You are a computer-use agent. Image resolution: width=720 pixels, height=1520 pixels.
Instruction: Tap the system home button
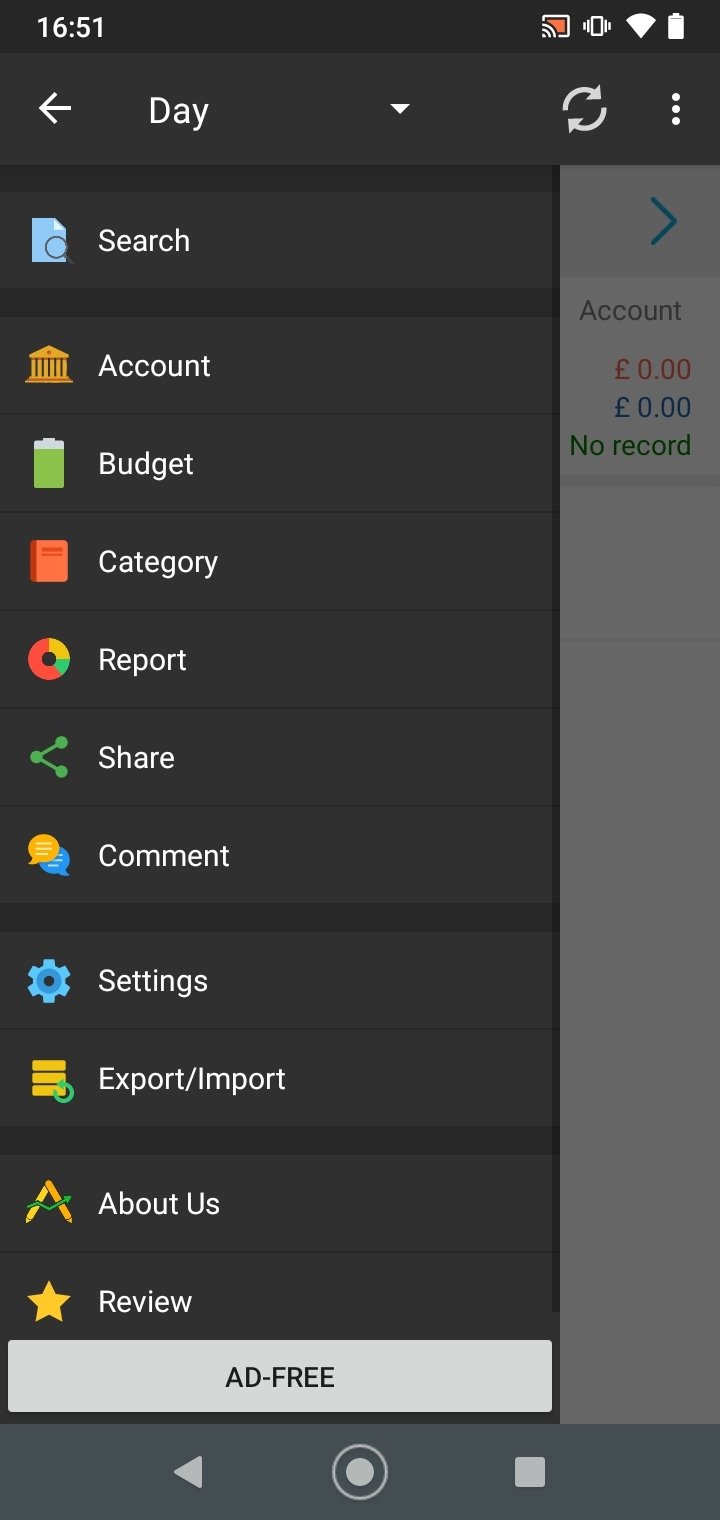360,1472
